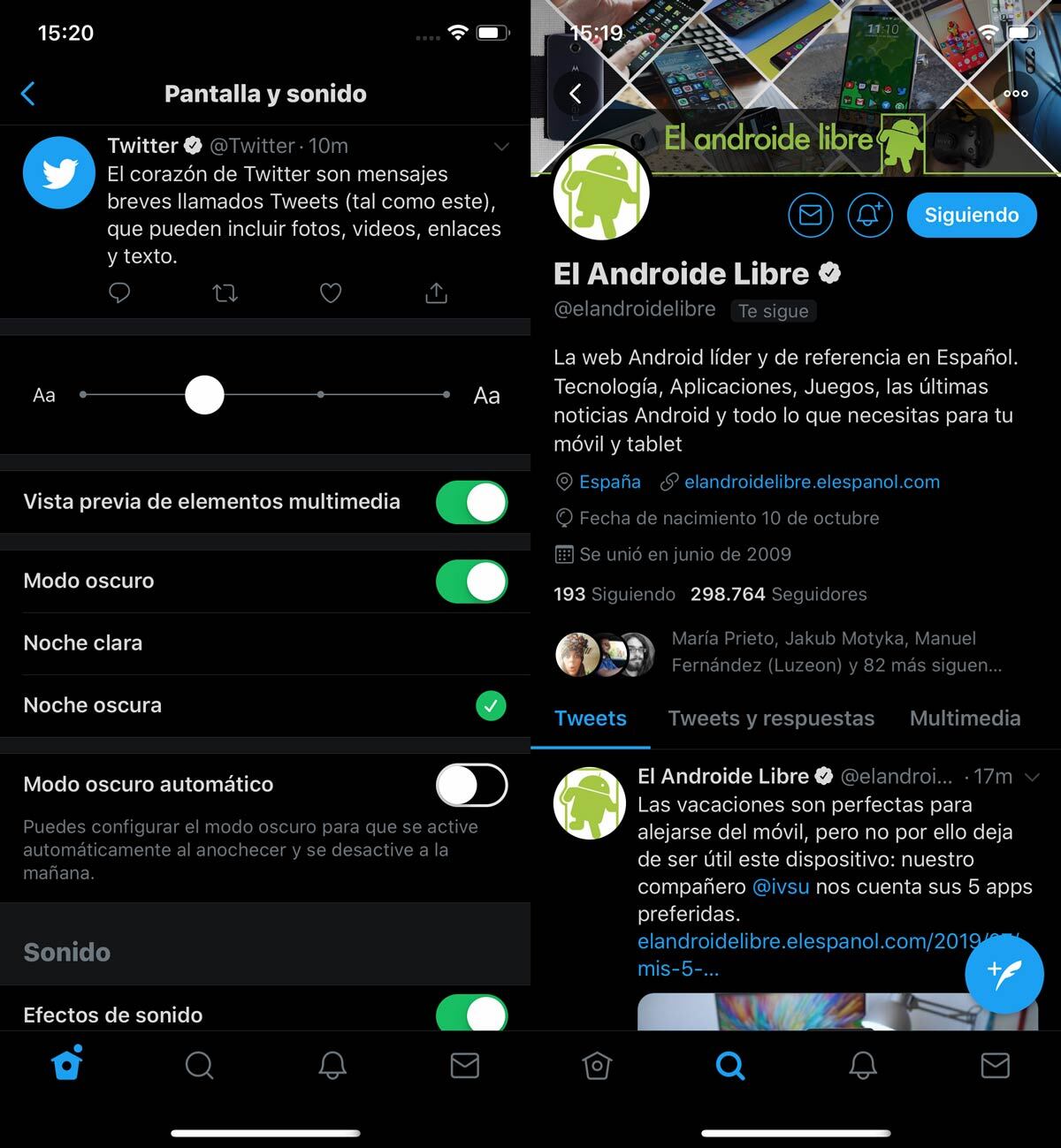The height and width of the screenshot is (1148, 1061).
Task: Enable Modo oscuro automático
Action: pyautogui.click(x=471, y=785)
